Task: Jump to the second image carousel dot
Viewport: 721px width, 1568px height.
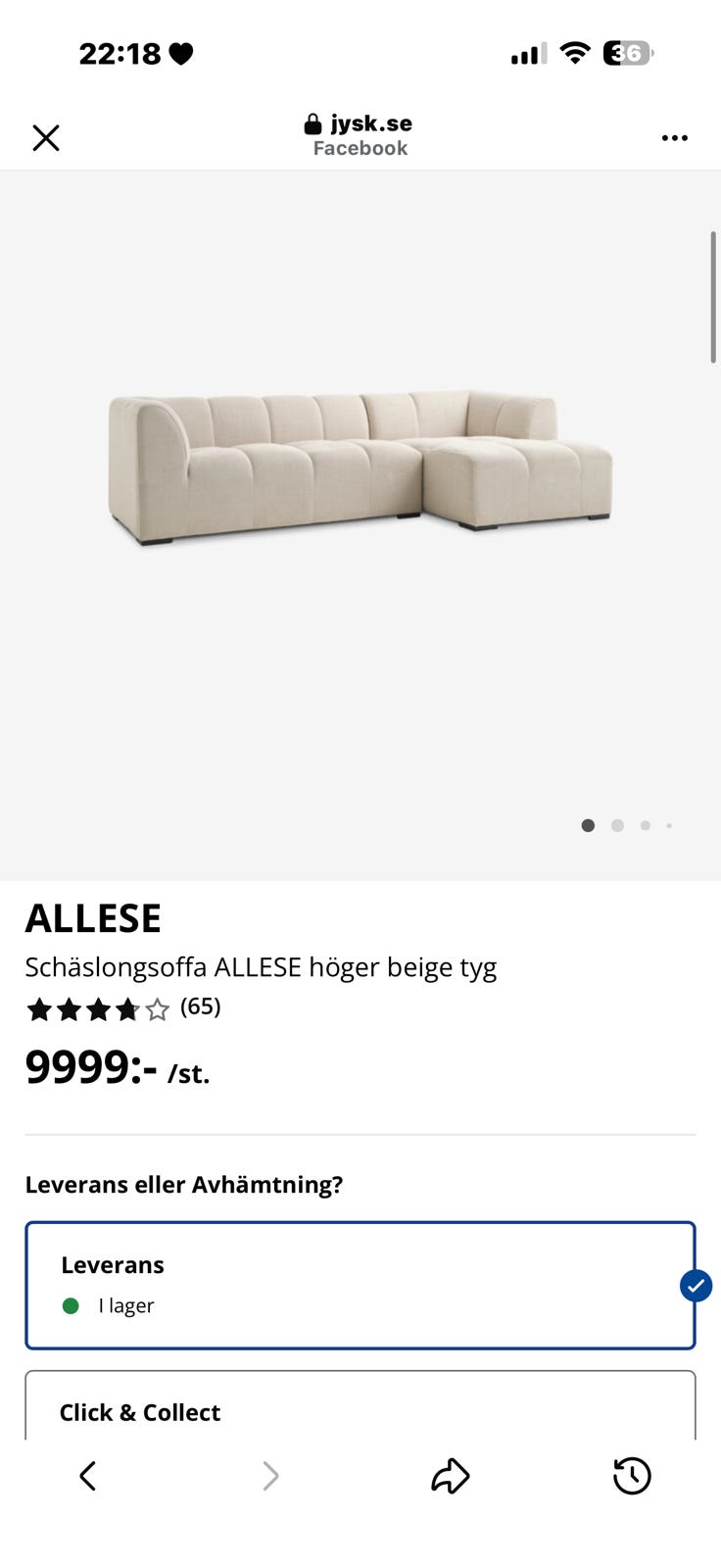Action: pyautogui.click(x=618, y=825)
